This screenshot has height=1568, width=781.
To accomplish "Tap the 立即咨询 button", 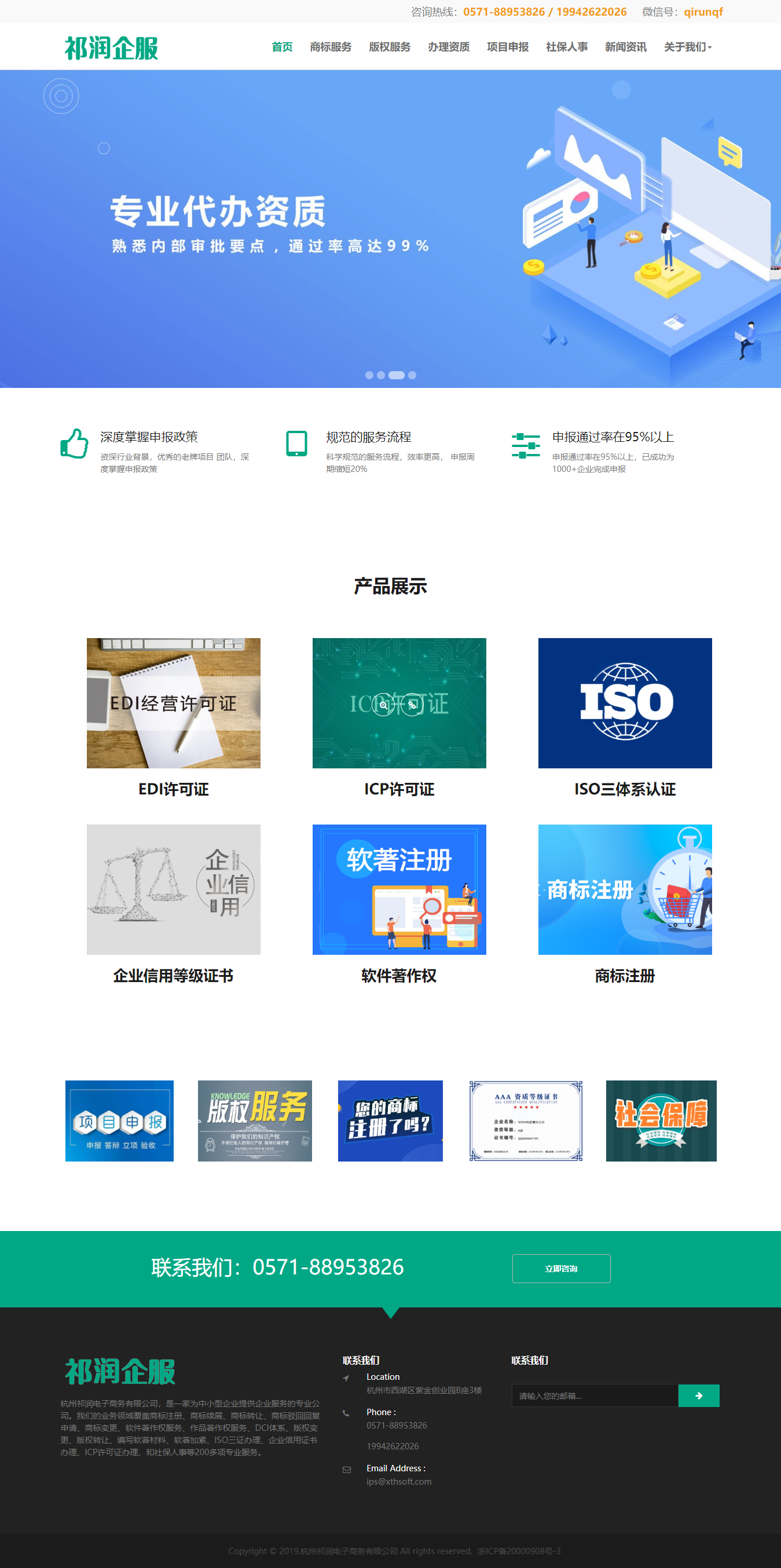I will coord(560,1268).
